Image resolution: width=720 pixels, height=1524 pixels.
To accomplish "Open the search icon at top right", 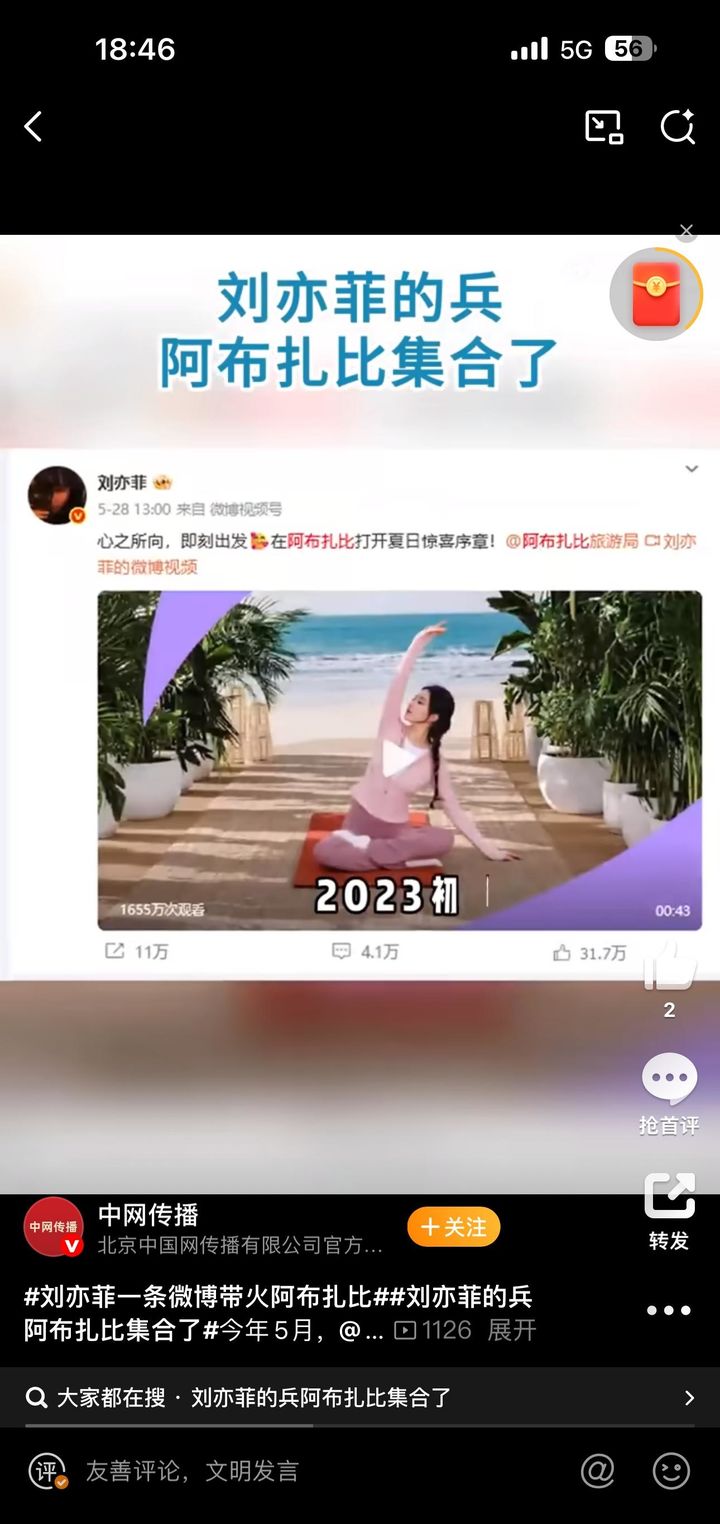I will [x=678, y=127].
